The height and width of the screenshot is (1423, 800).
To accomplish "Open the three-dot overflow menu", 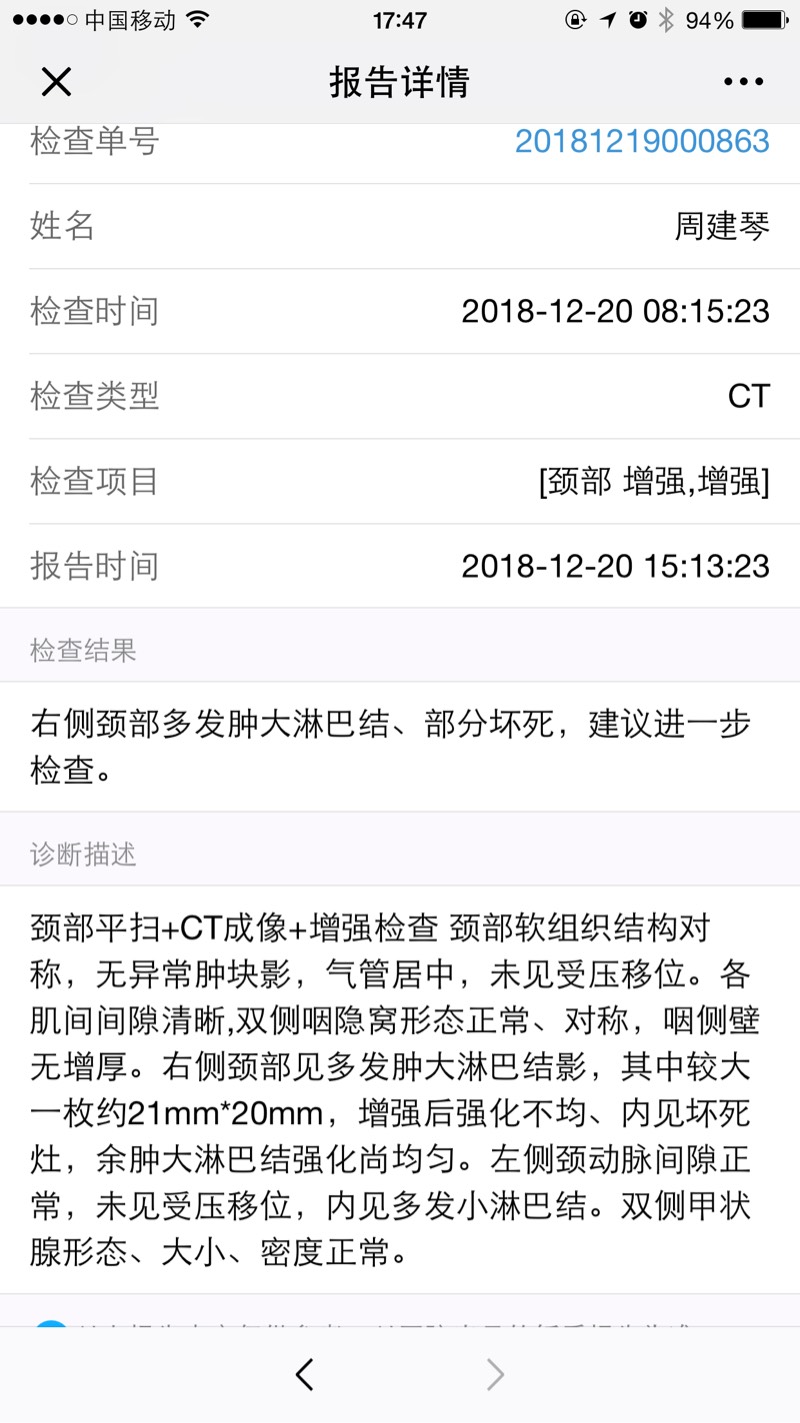I will 743,82.
